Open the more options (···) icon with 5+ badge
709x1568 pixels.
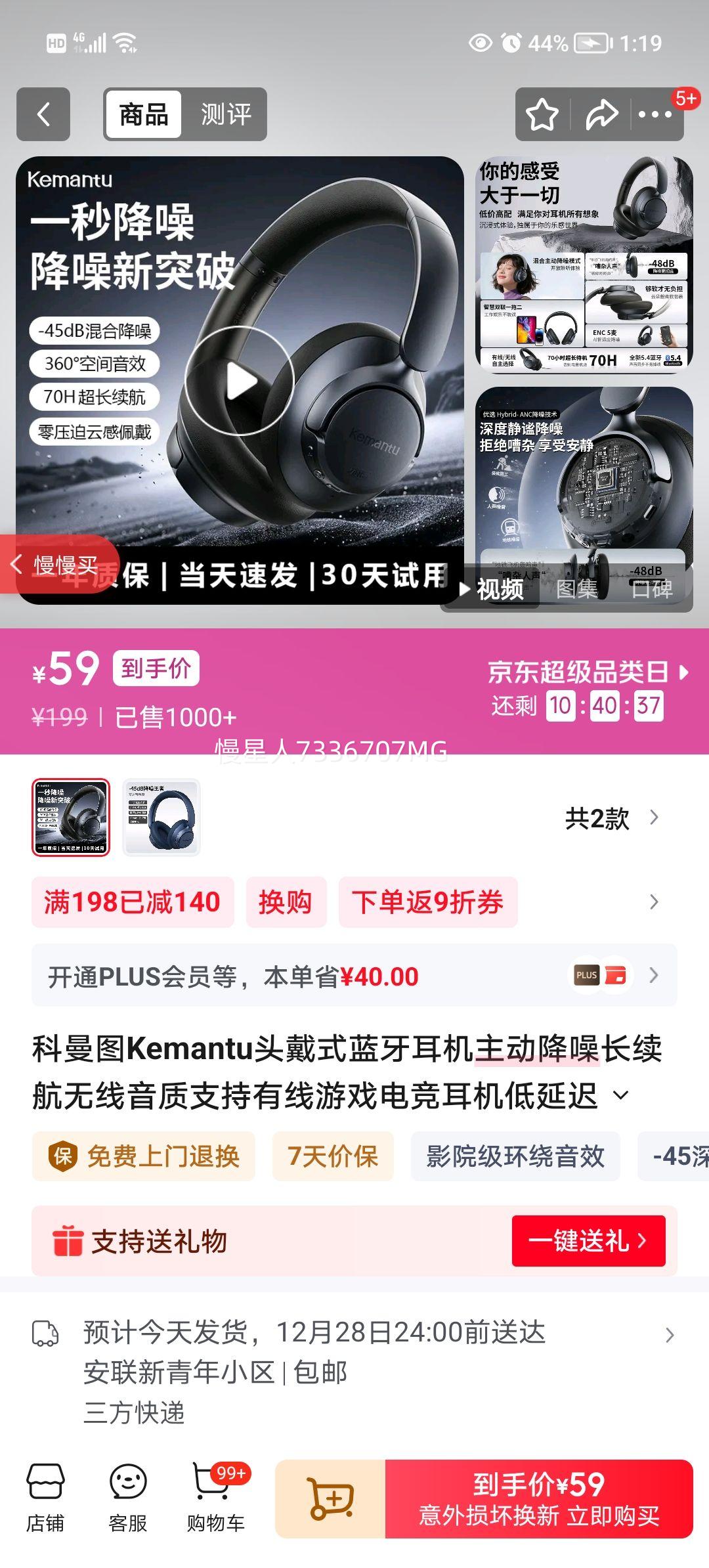[653, 114]
